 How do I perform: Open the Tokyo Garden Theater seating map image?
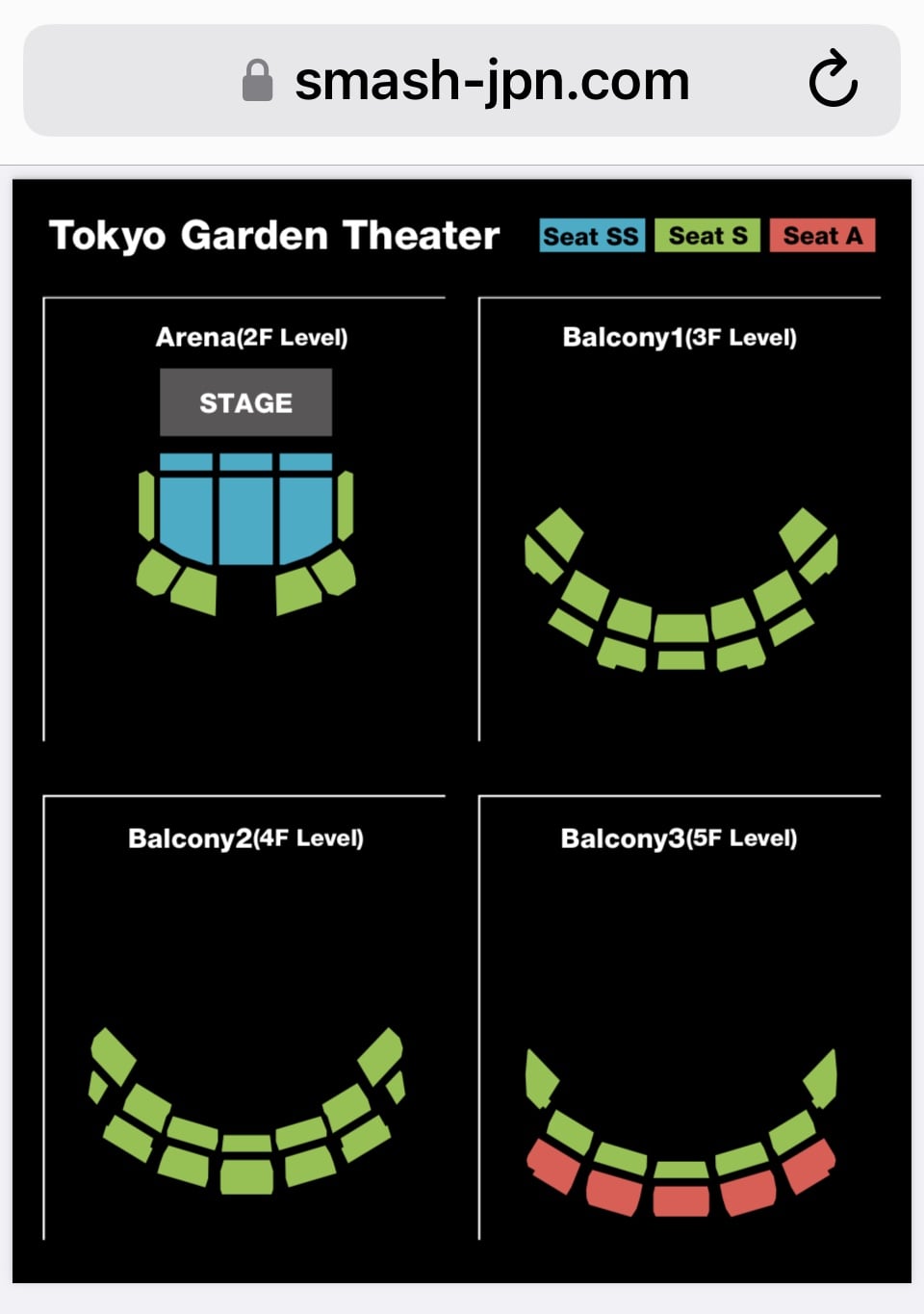pyautogui.click(x=462, y=732)
